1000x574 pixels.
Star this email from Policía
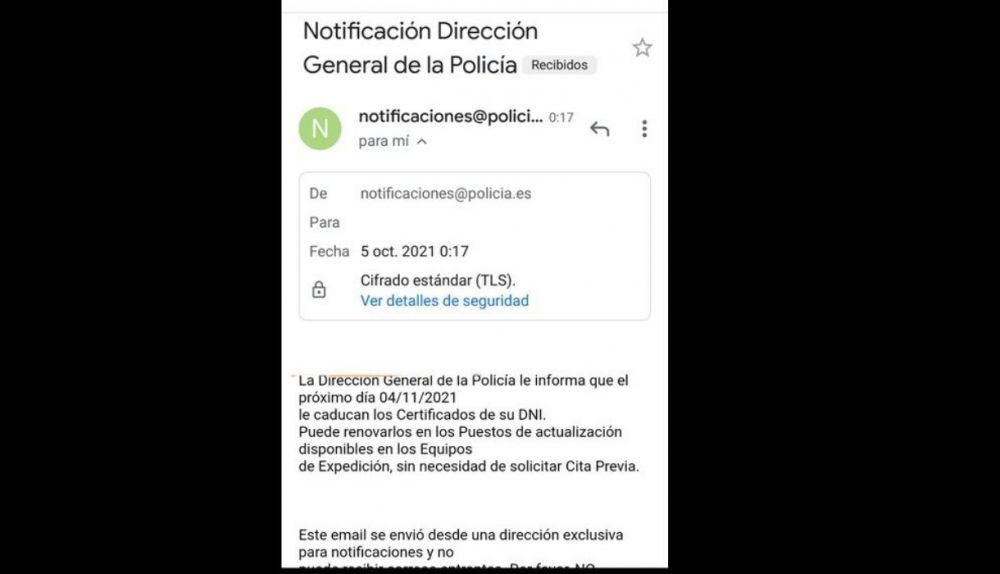coord(642,48)
